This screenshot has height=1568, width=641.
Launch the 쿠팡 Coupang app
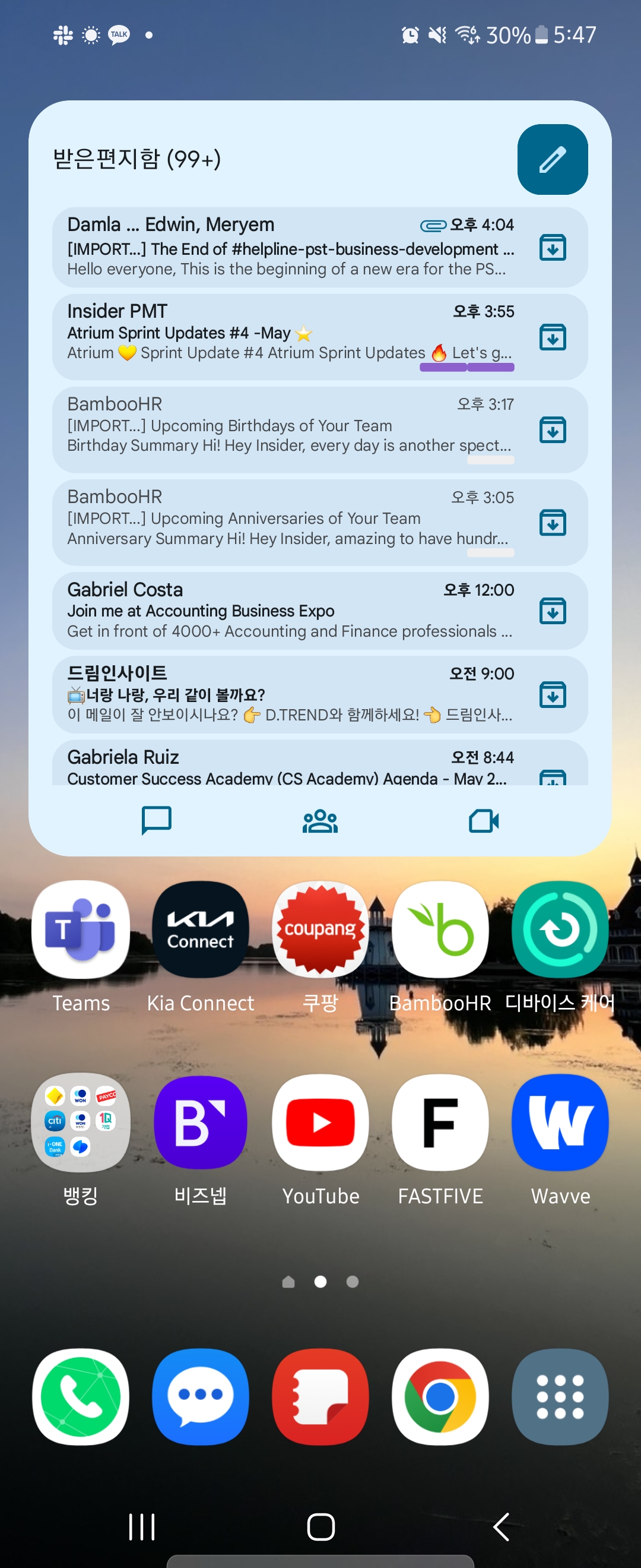coord(320,930)
